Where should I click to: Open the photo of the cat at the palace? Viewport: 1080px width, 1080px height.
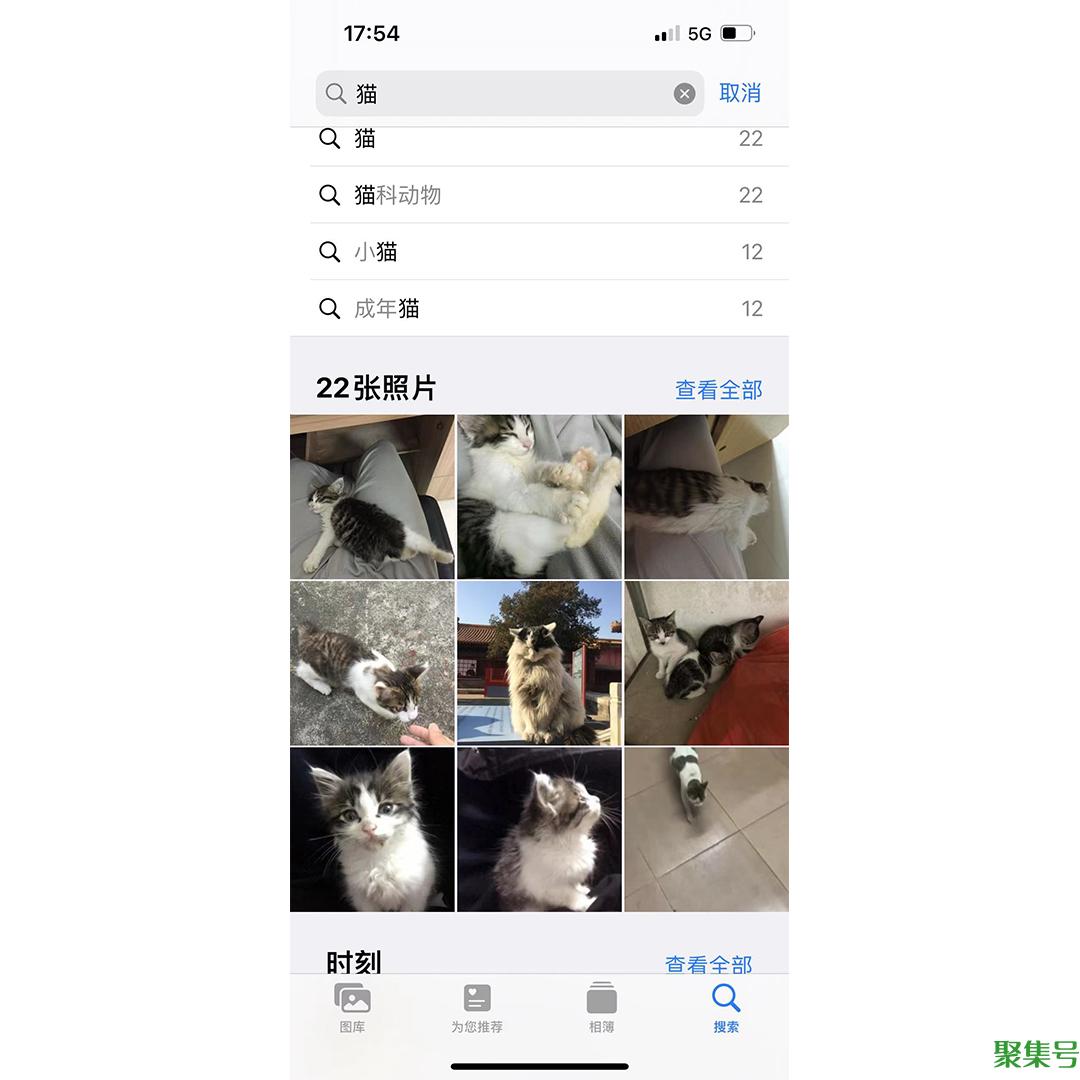[539, 663]
